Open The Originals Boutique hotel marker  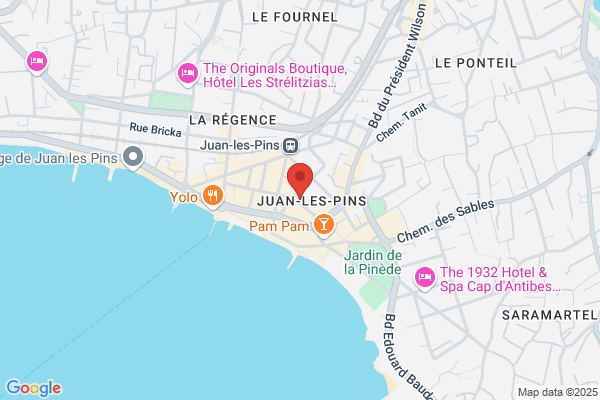coord(188,74)
